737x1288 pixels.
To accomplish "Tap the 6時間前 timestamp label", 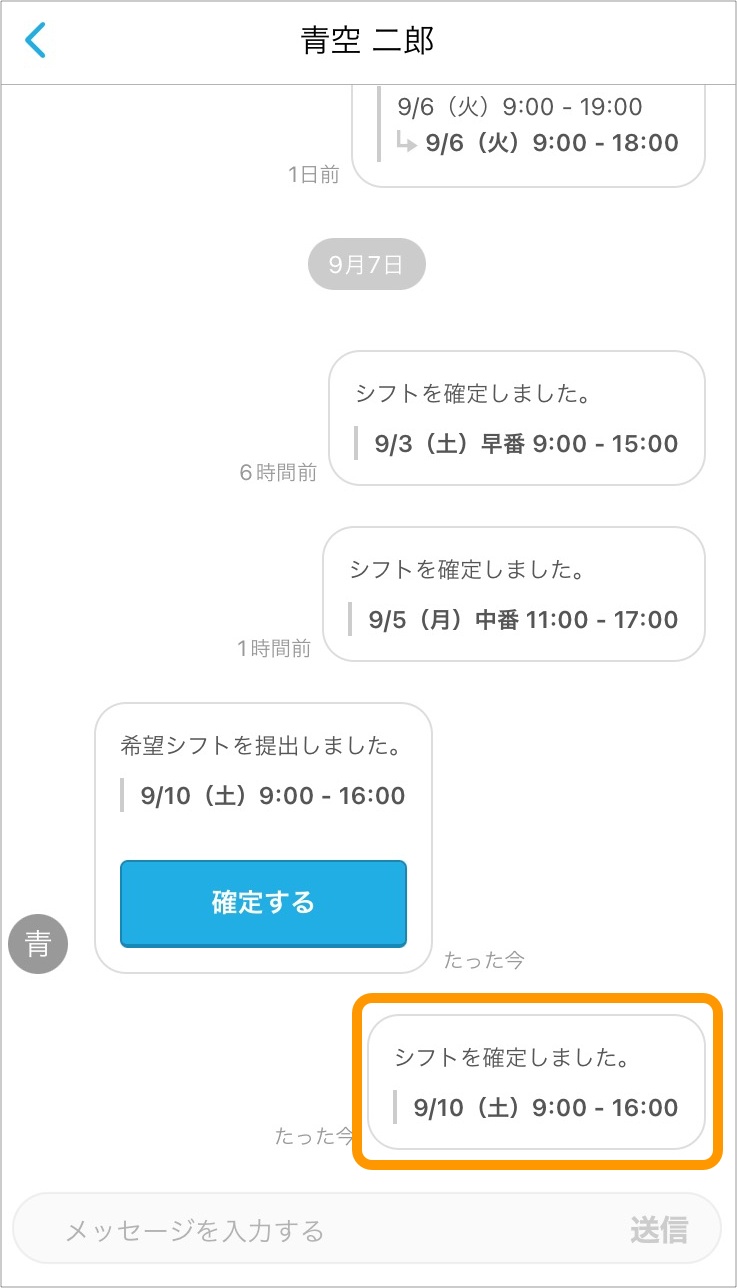I will (276, 472).
